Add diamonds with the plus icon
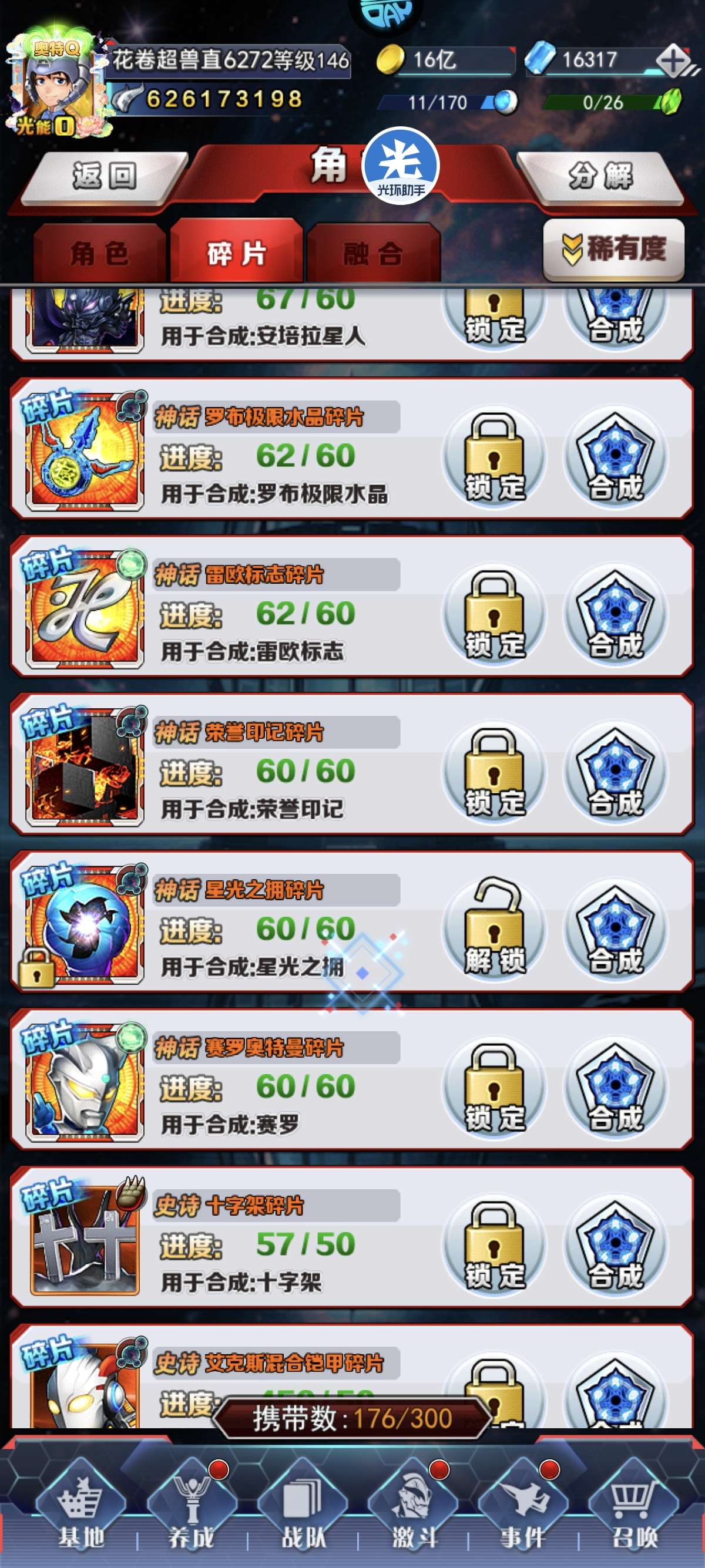Viewport: 705px width, 1568px height. pos(673,60)
